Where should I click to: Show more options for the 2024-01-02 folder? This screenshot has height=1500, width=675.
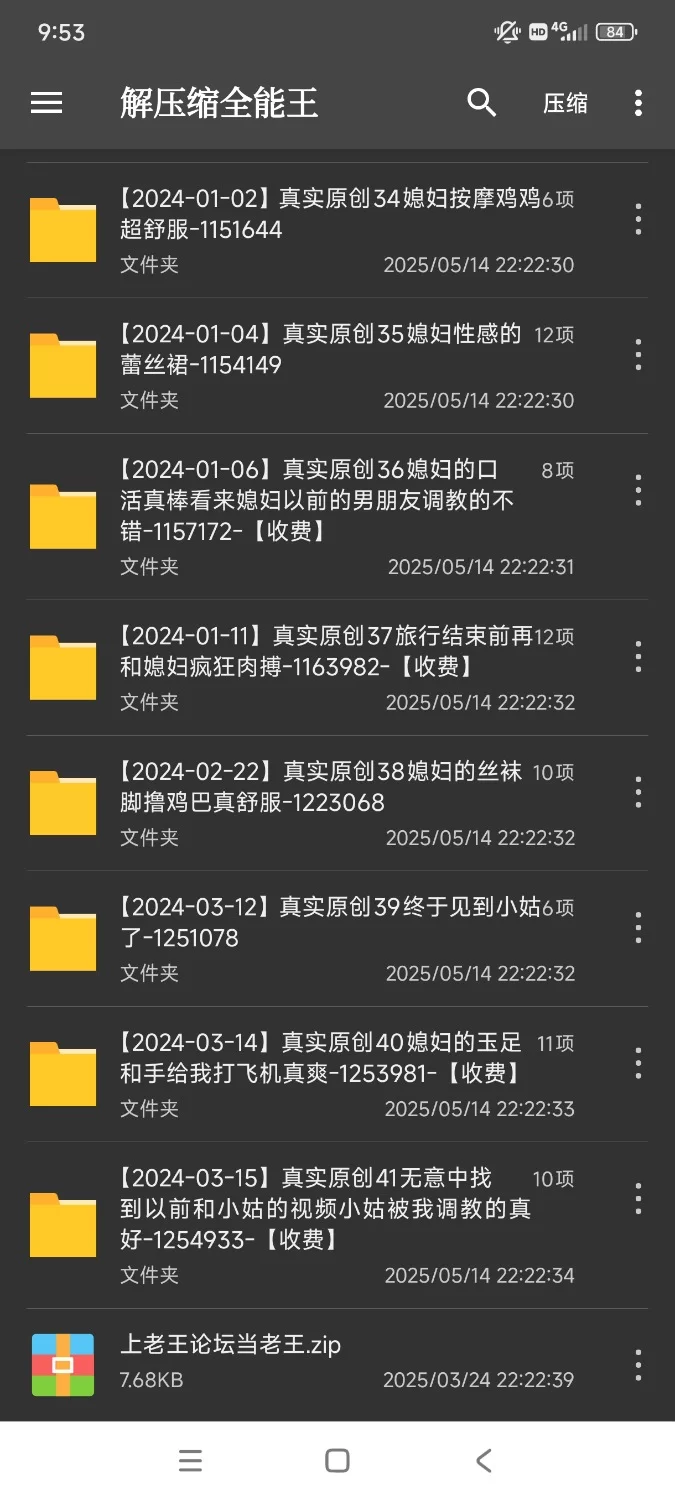[x=638, y=219]
